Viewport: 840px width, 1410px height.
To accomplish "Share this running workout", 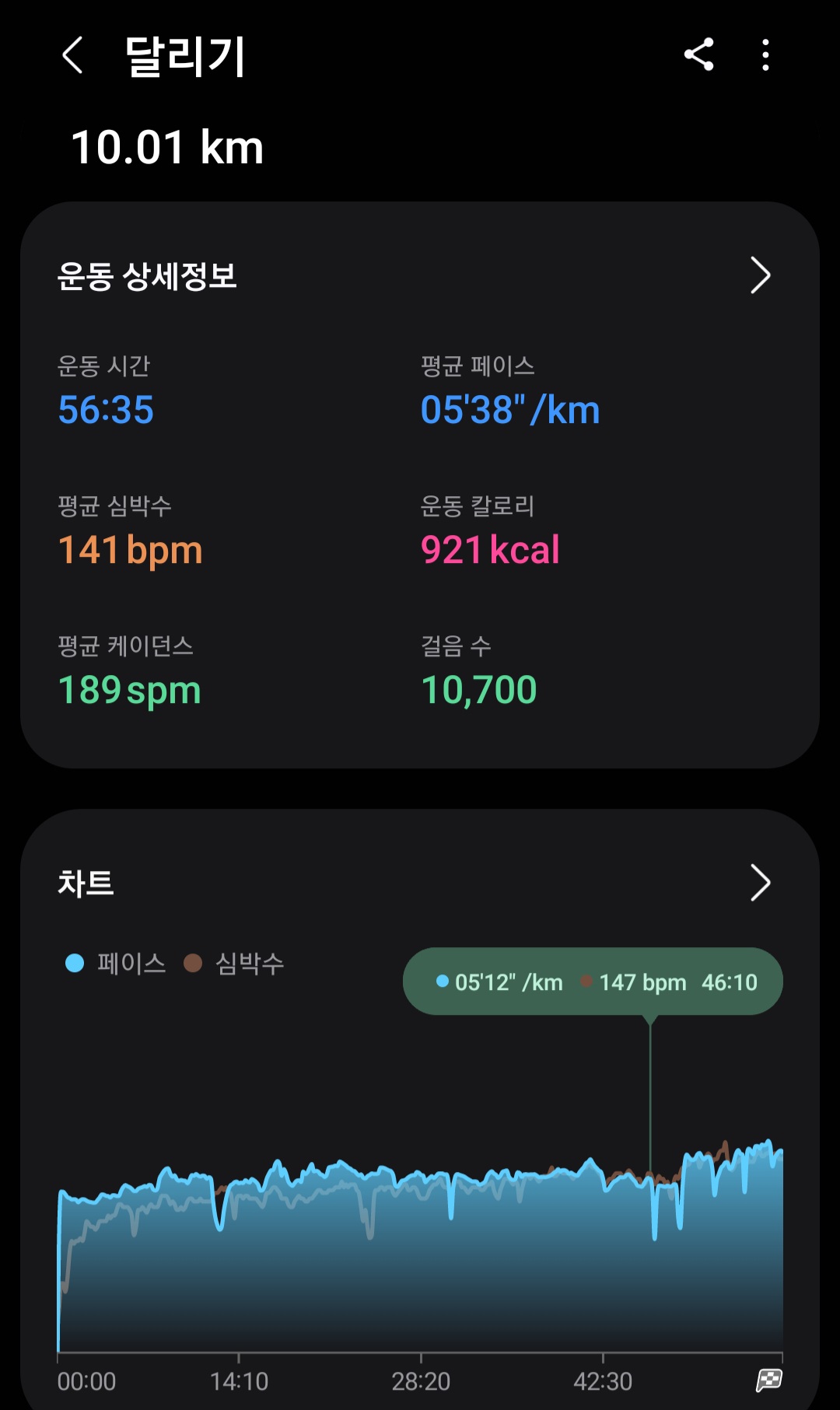I will point(698,55).
